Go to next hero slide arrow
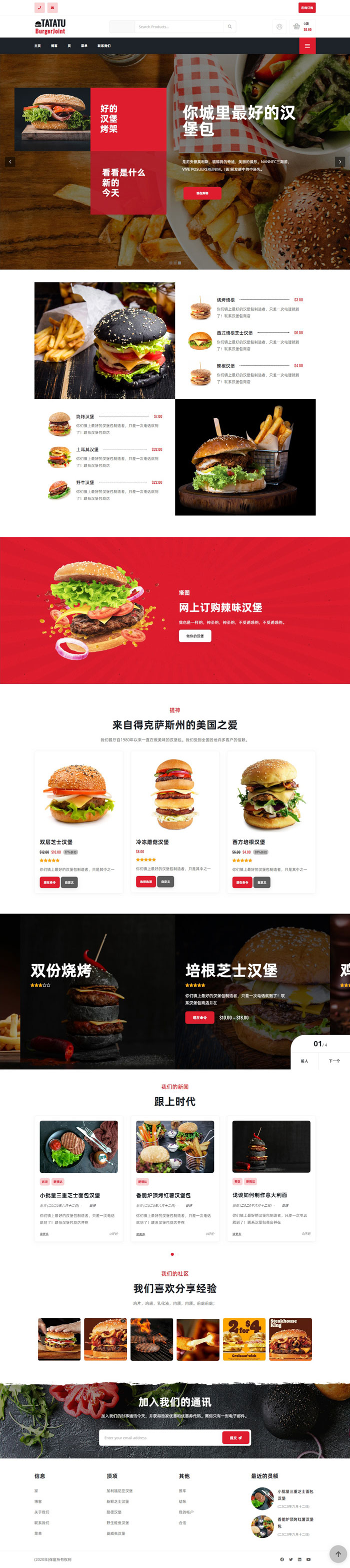Image resolution: width=350 pixels, height=1568 pixels. pyautogui.click(x=340, y=162)
